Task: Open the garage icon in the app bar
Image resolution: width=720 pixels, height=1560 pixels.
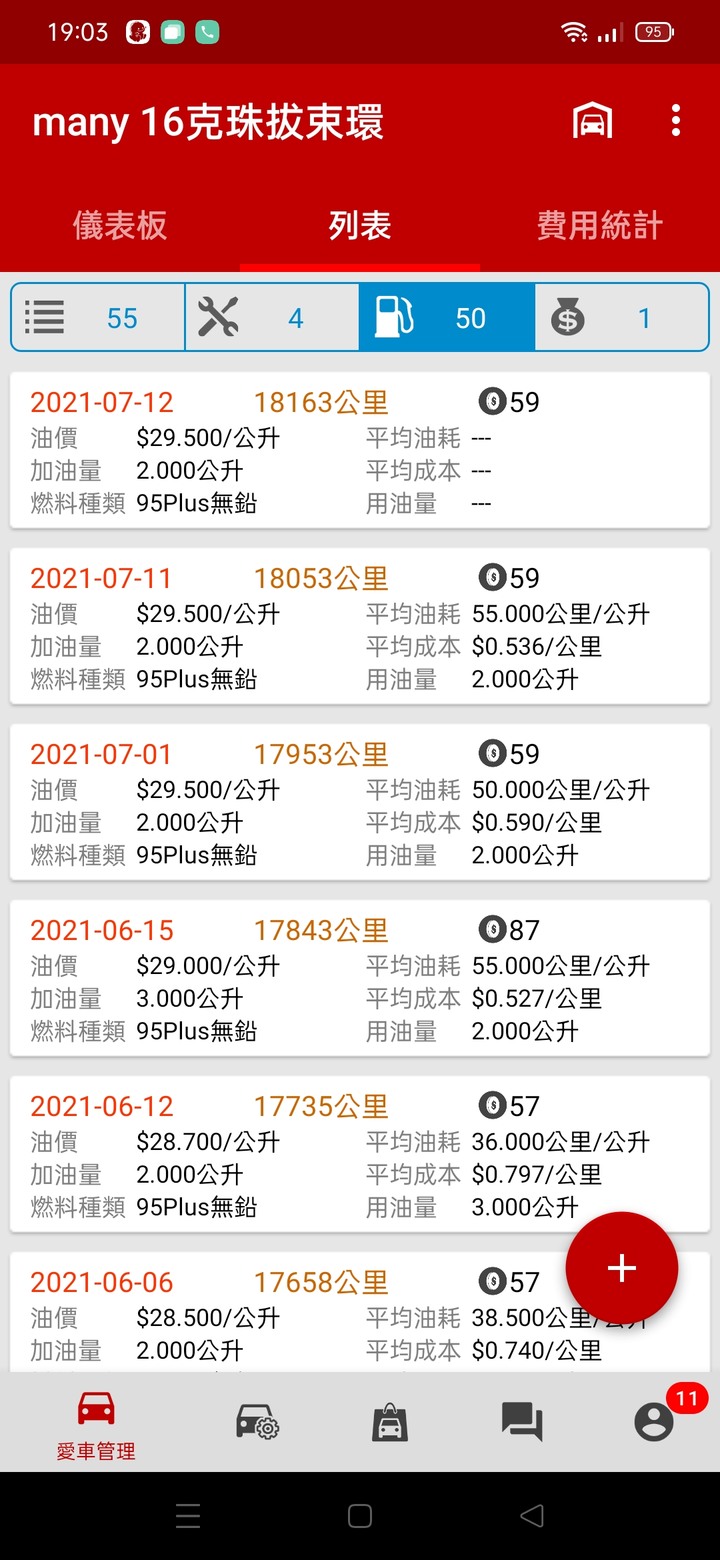Action: (x=592, y=122)
